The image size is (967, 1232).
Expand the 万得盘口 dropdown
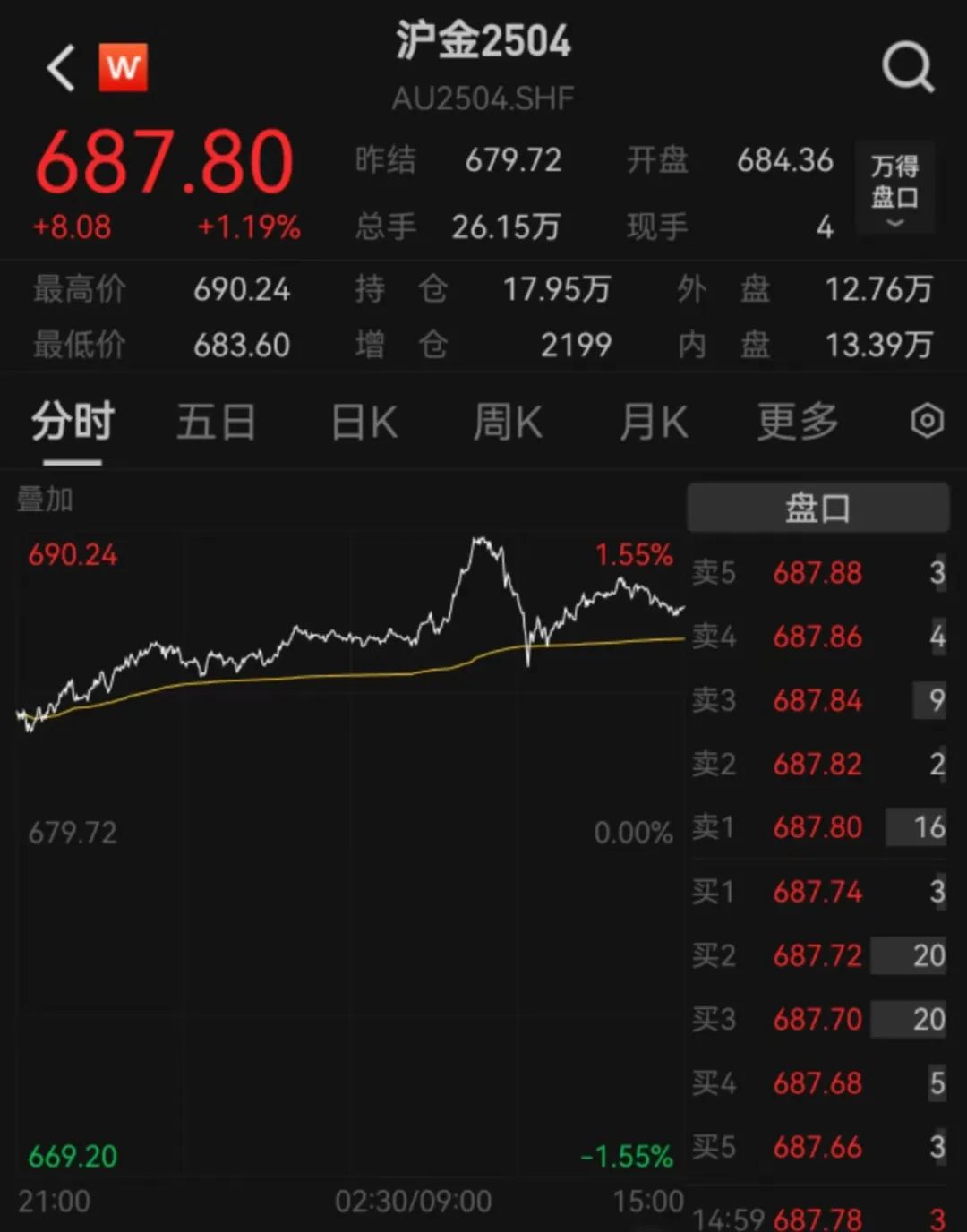coord(894,188)
